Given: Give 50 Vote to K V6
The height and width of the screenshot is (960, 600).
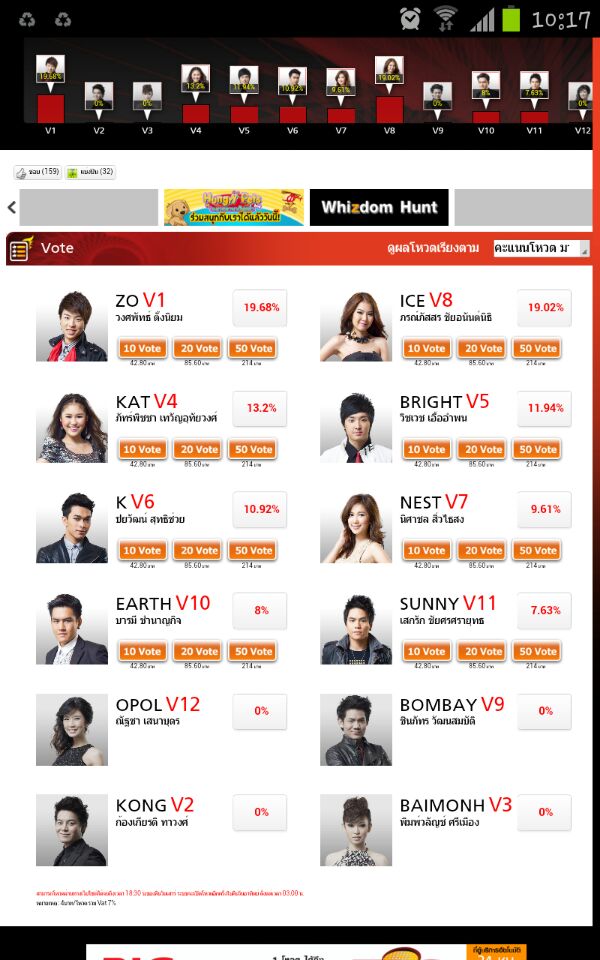Looking at the screenshot, I should click(254, 550).
